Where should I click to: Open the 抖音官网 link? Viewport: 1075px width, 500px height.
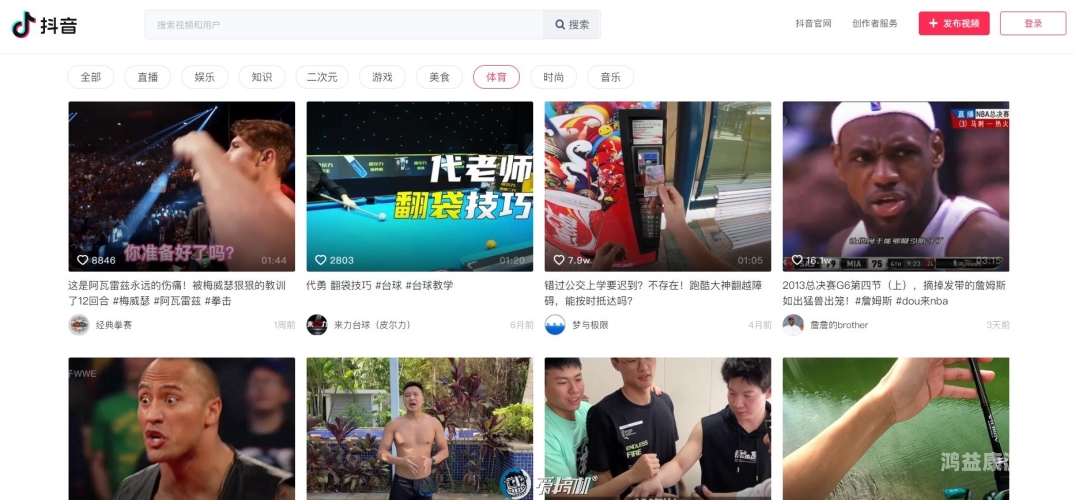pyautogui.click(x=813, y=24)
